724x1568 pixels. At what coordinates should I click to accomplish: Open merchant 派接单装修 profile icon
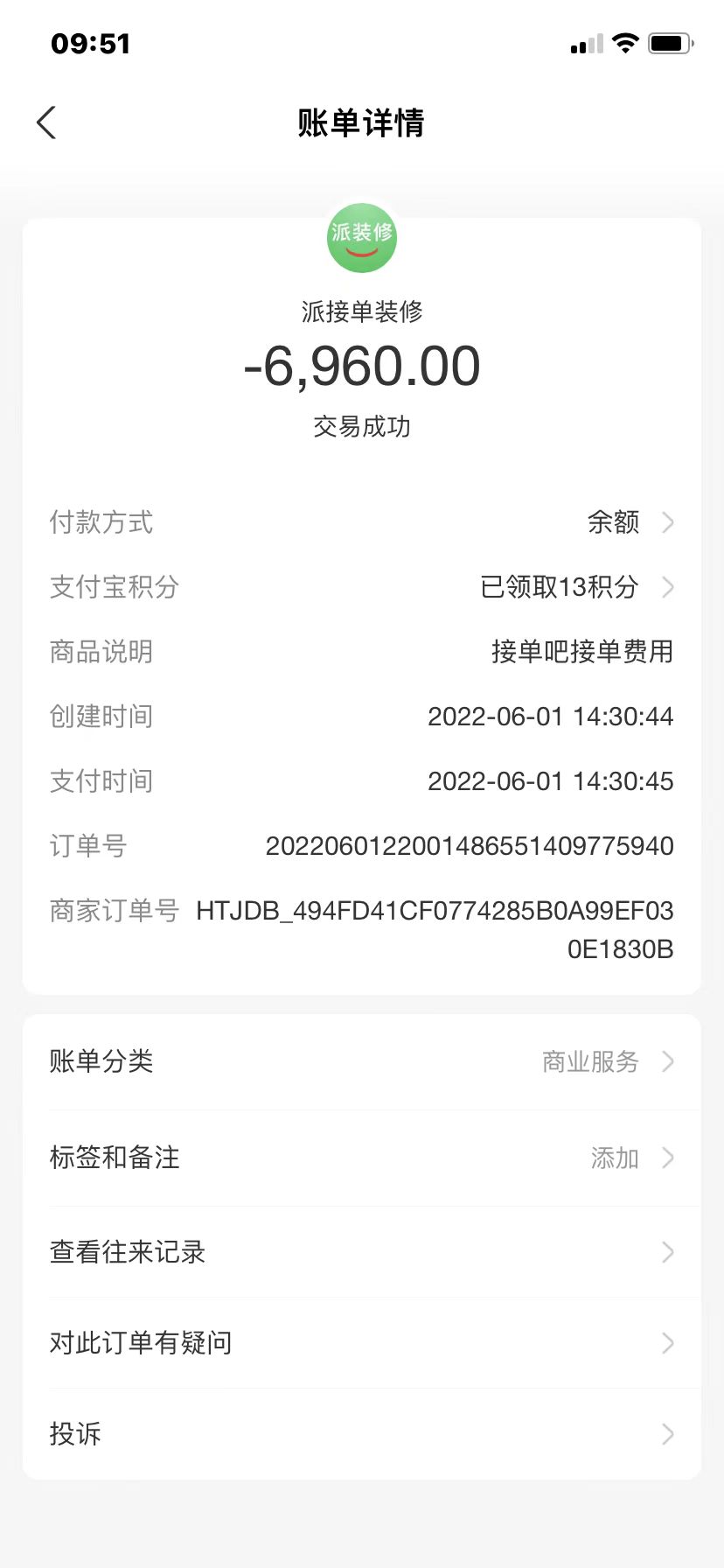tap(362, 238)
